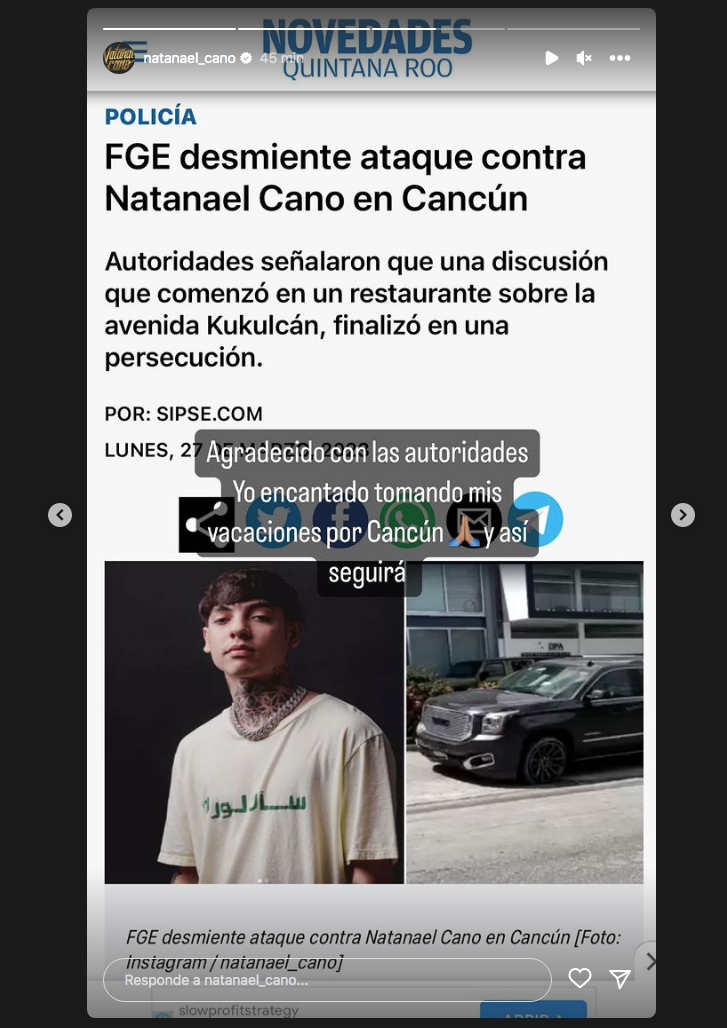Click the paper plane send icon
The height and width of the screenshot is (1028, 727).
(621, 979)
